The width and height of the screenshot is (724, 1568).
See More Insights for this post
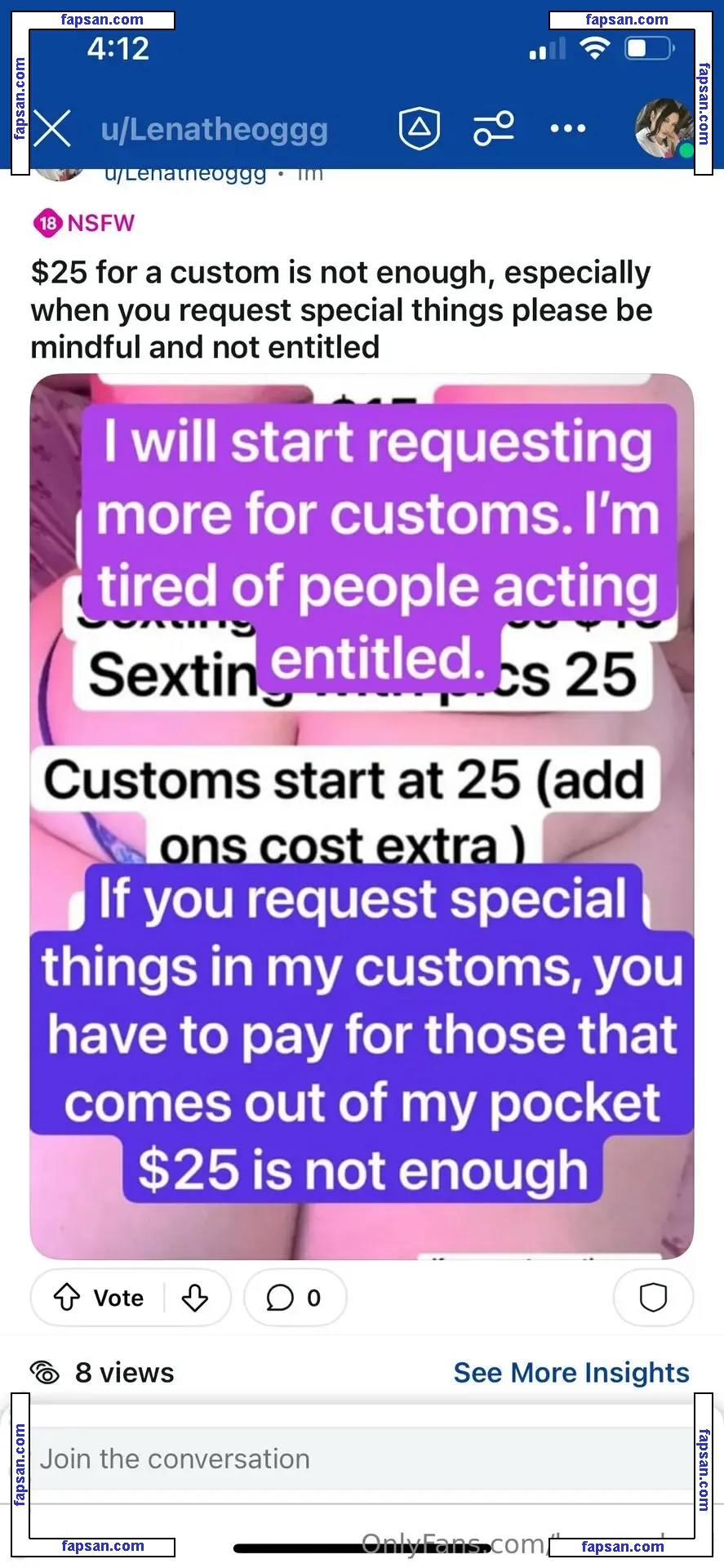[x=571, y=1373]
